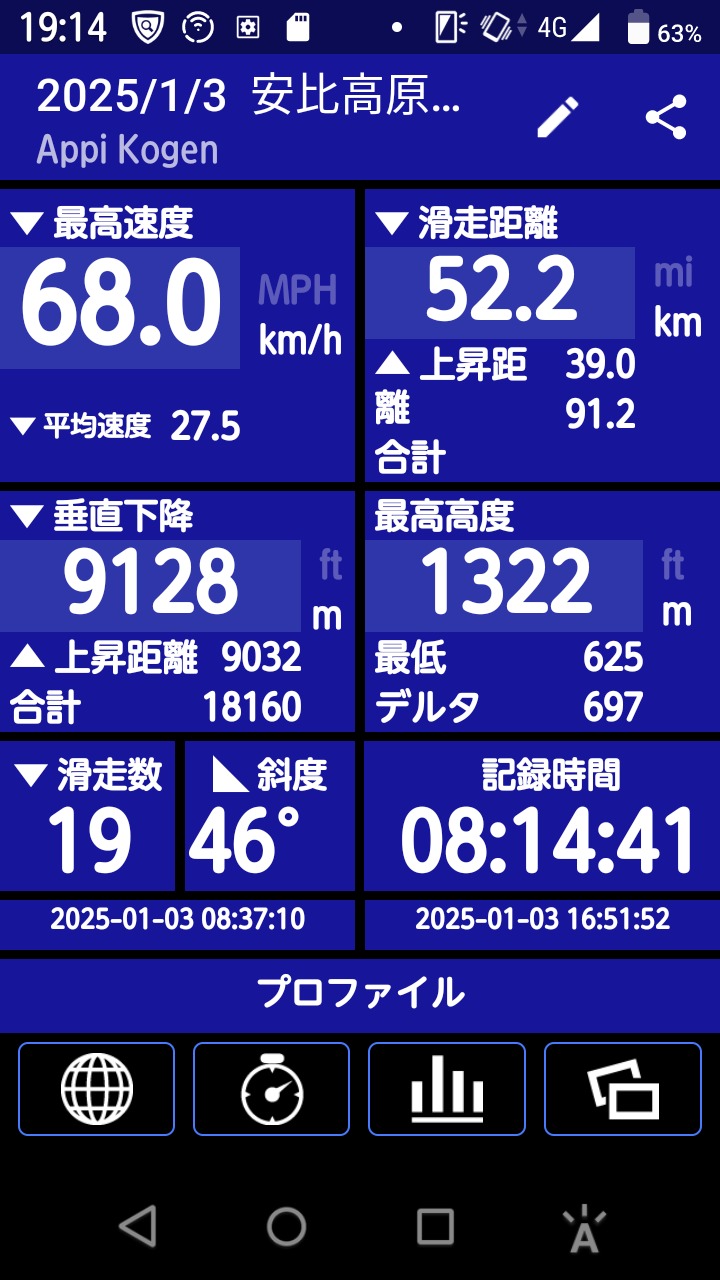Switch ski distance unit to mi
This screenshot has width=720, height=1280.
pyautogui.click(x=676, y=273)
